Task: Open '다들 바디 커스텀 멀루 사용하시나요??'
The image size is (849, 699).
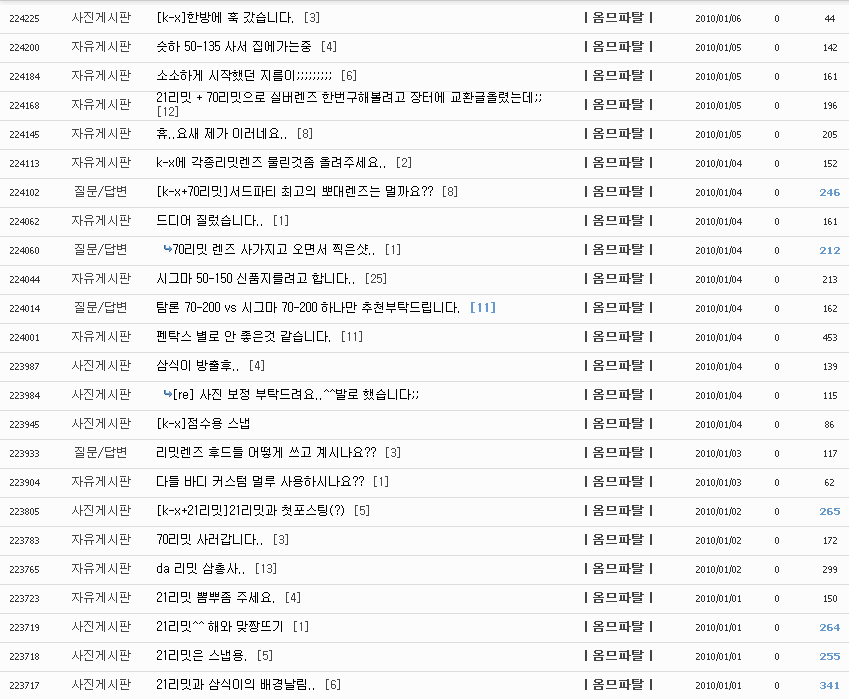Action: (260, 482)
